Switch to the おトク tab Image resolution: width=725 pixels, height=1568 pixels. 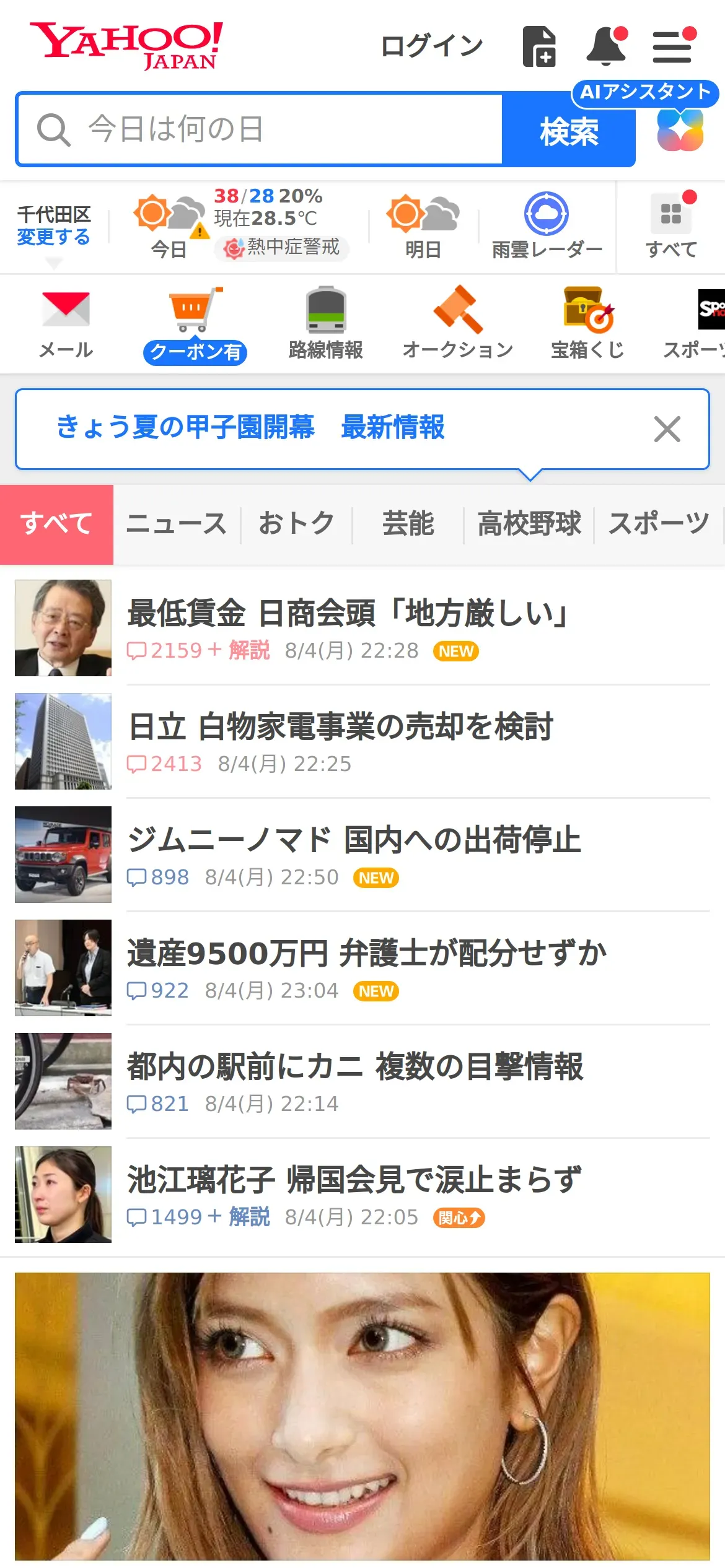[296, 524]
